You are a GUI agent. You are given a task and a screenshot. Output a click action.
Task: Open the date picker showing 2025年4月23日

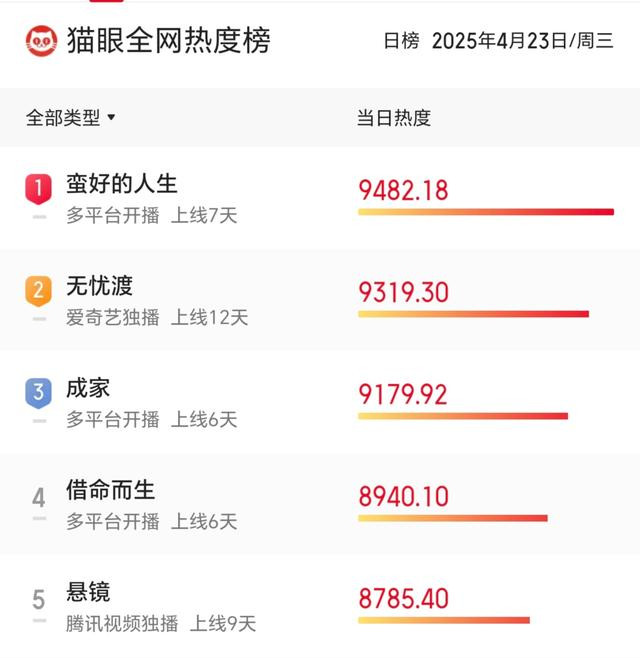(x=522, y=41)
